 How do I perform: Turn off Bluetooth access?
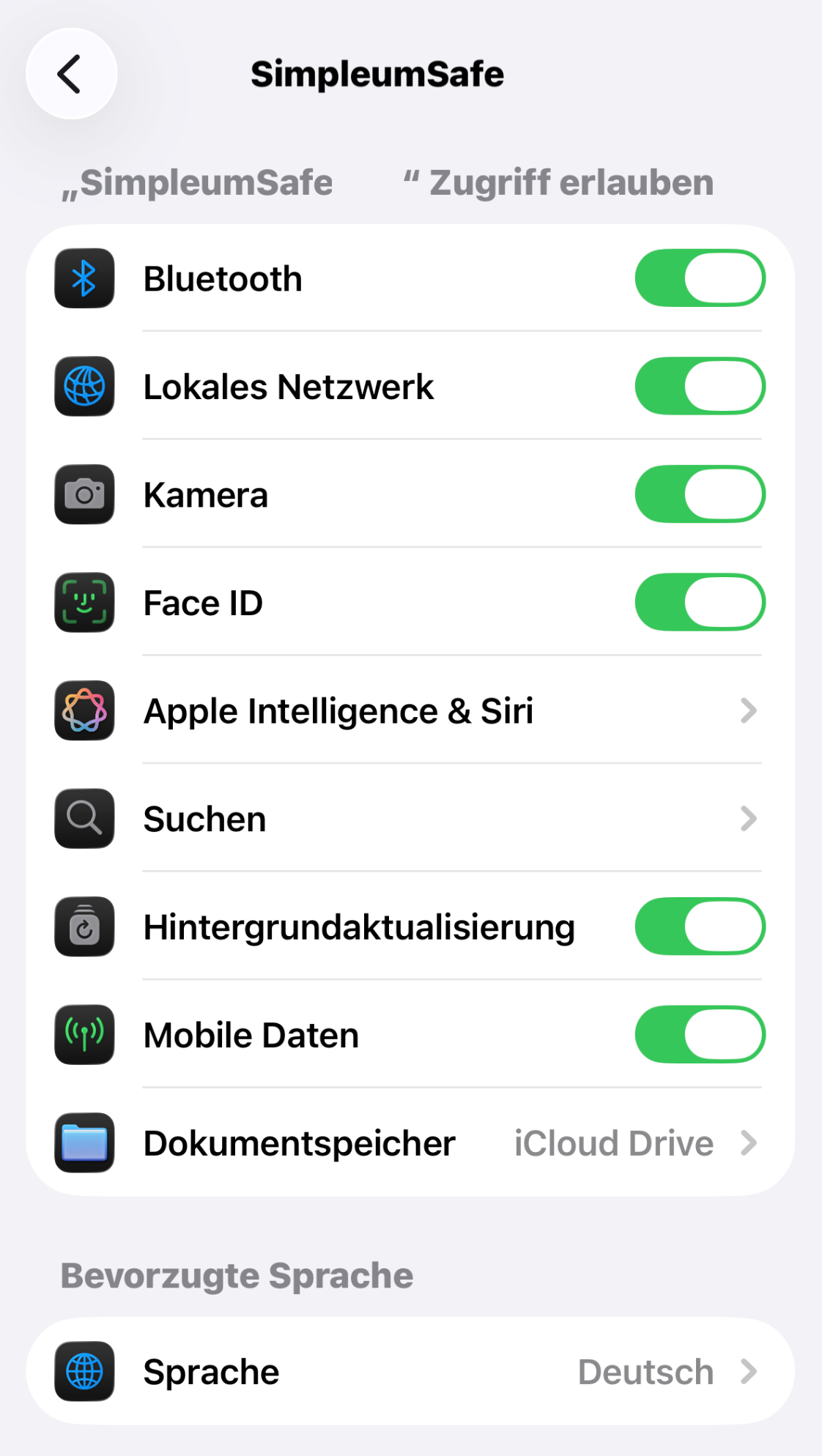tap(700, 278)
